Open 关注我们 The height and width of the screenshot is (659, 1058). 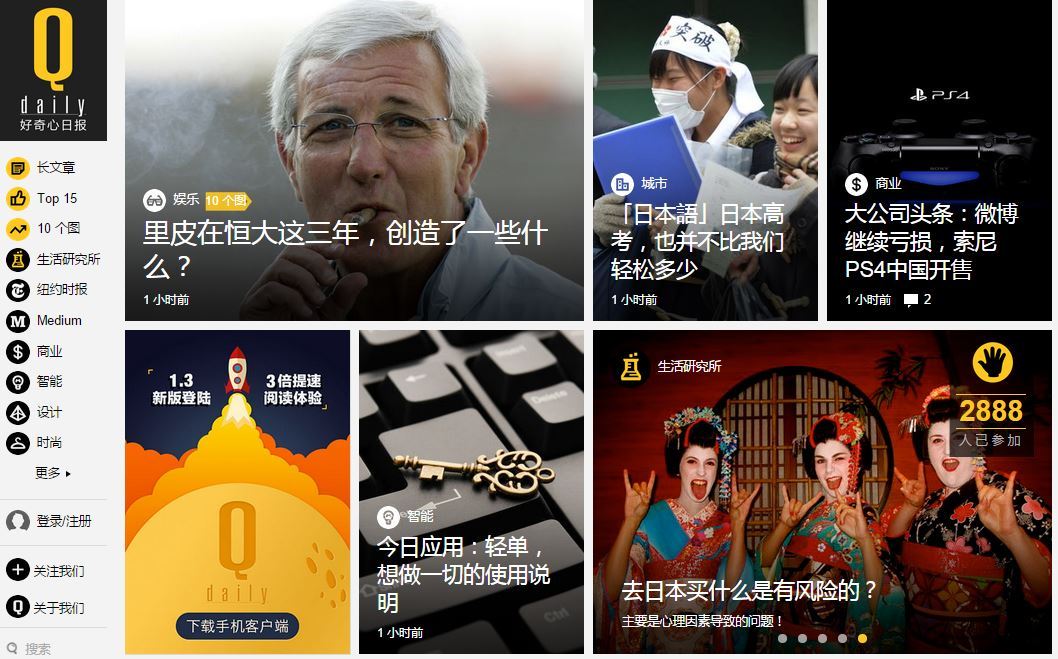coord(58,571)
